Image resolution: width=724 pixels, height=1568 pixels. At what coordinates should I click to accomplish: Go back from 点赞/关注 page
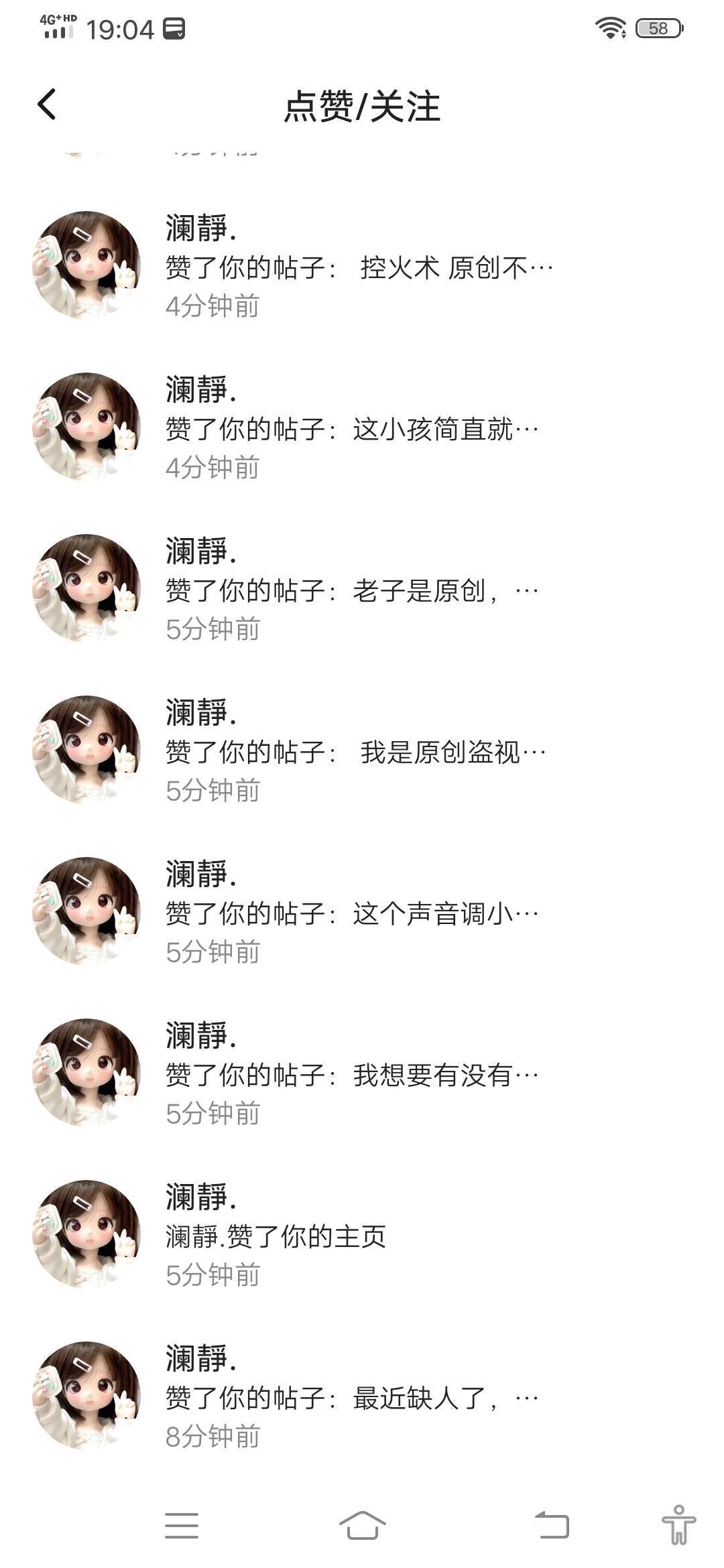[x=47, y=105]
